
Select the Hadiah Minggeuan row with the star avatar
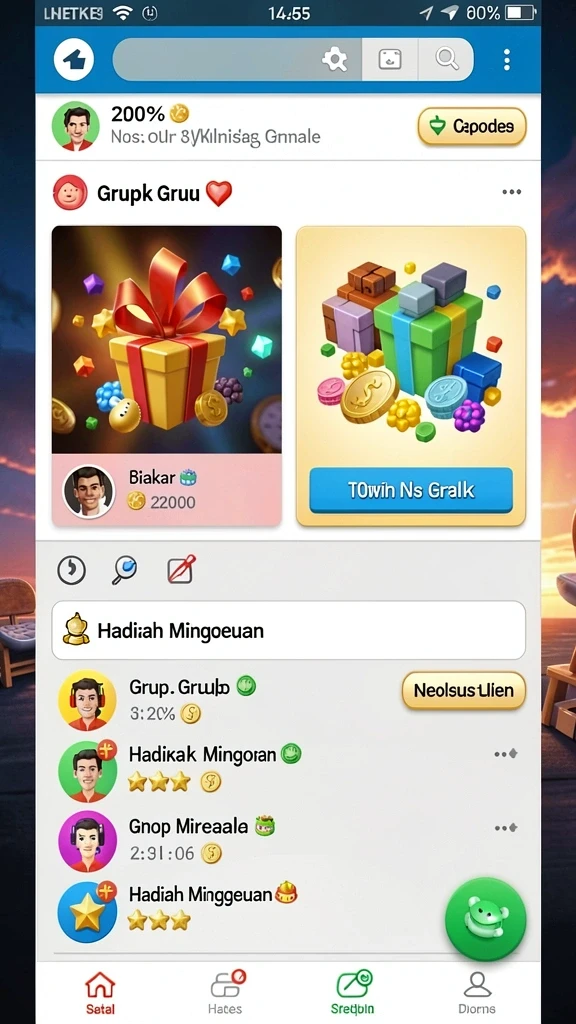(248, 910)
